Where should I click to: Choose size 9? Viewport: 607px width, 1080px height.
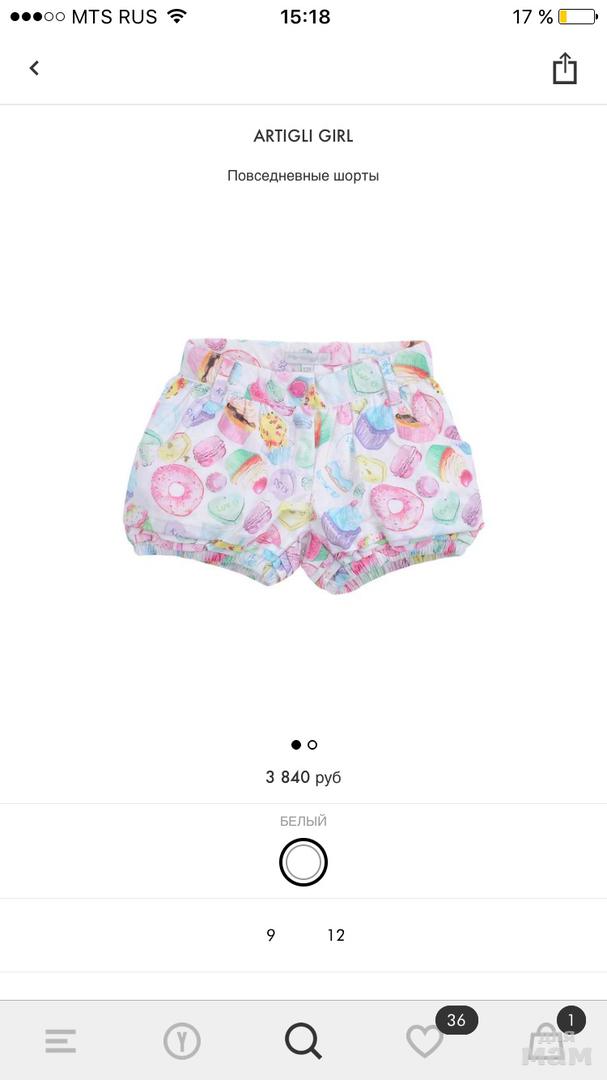271,935
